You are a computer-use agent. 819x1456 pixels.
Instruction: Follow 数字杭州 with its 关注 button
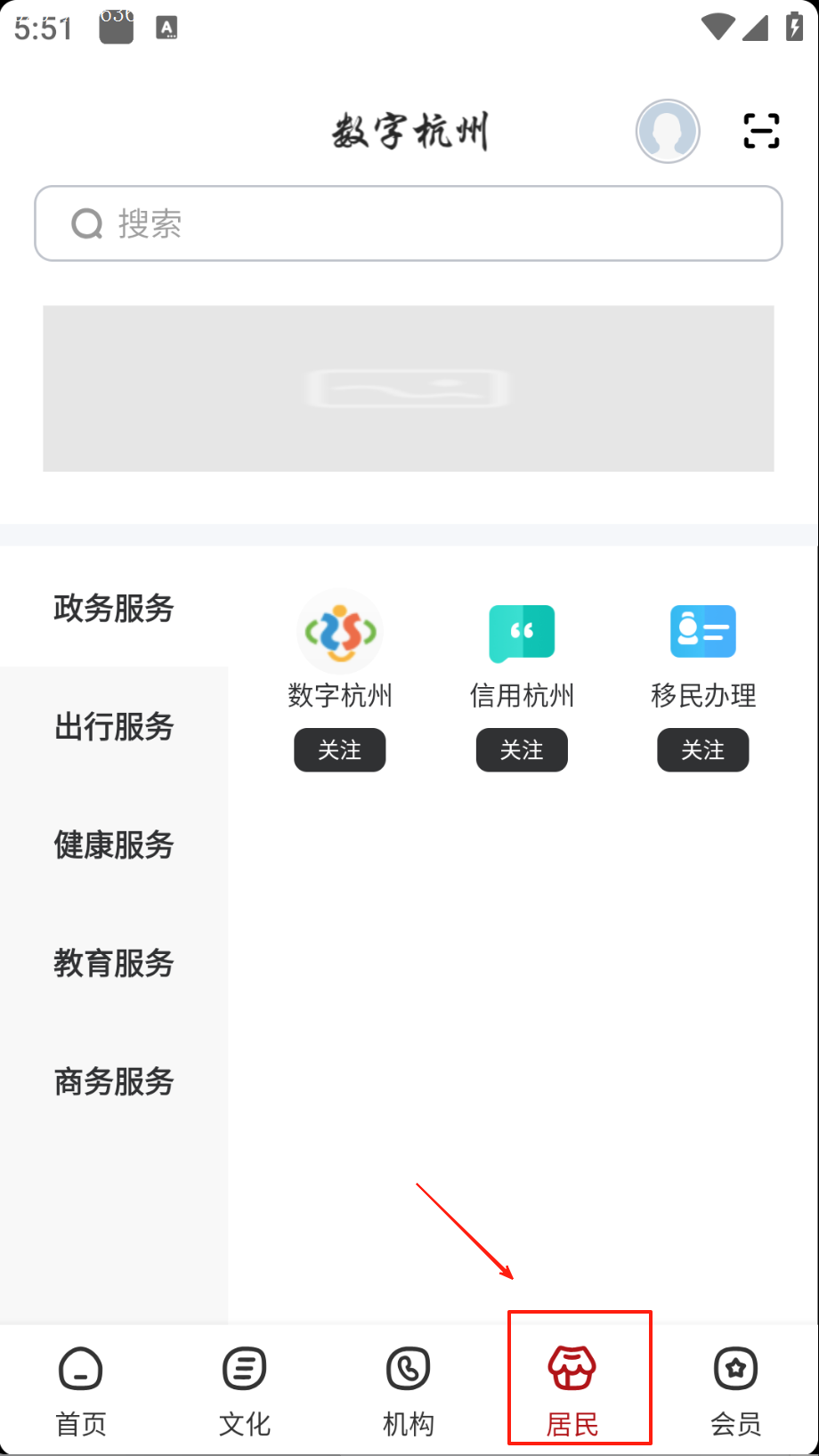pyautogui.click(x=340, y=750)
